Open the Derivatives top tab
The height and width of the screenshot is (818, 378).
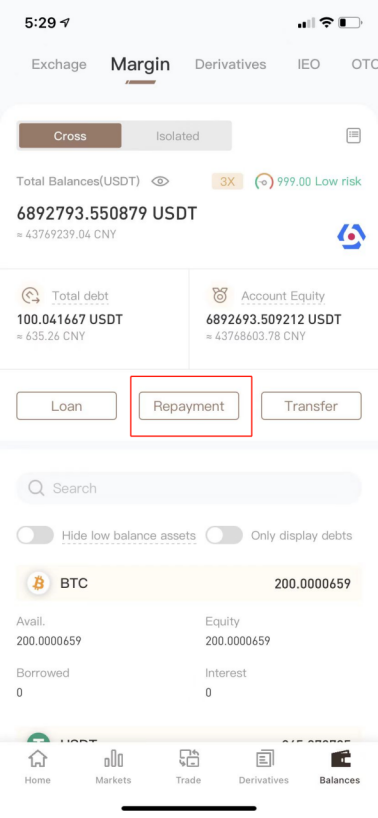[x=230, y=65]
